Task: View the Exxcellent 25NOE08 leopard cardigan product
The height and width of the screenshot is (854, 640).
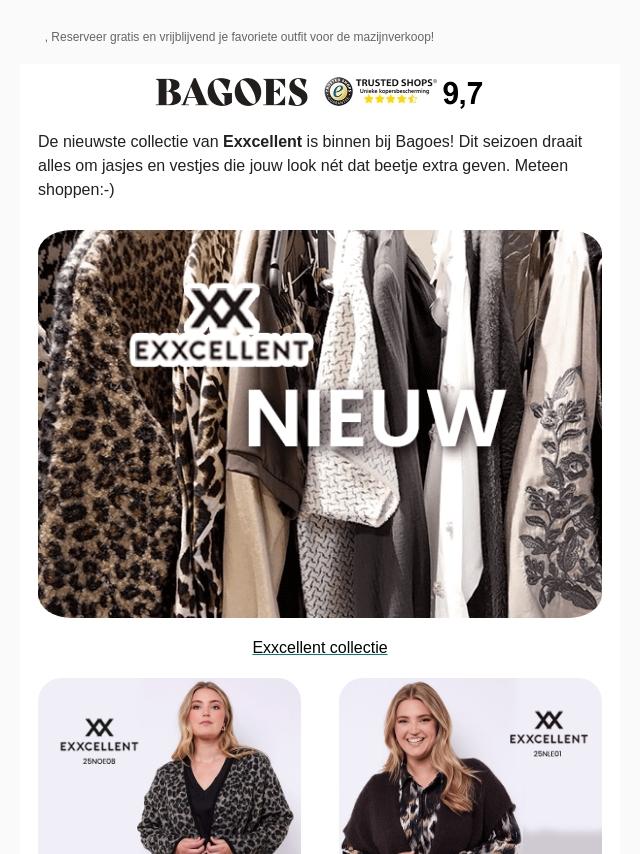Action: pyautogui.click(x=169, y=766)
